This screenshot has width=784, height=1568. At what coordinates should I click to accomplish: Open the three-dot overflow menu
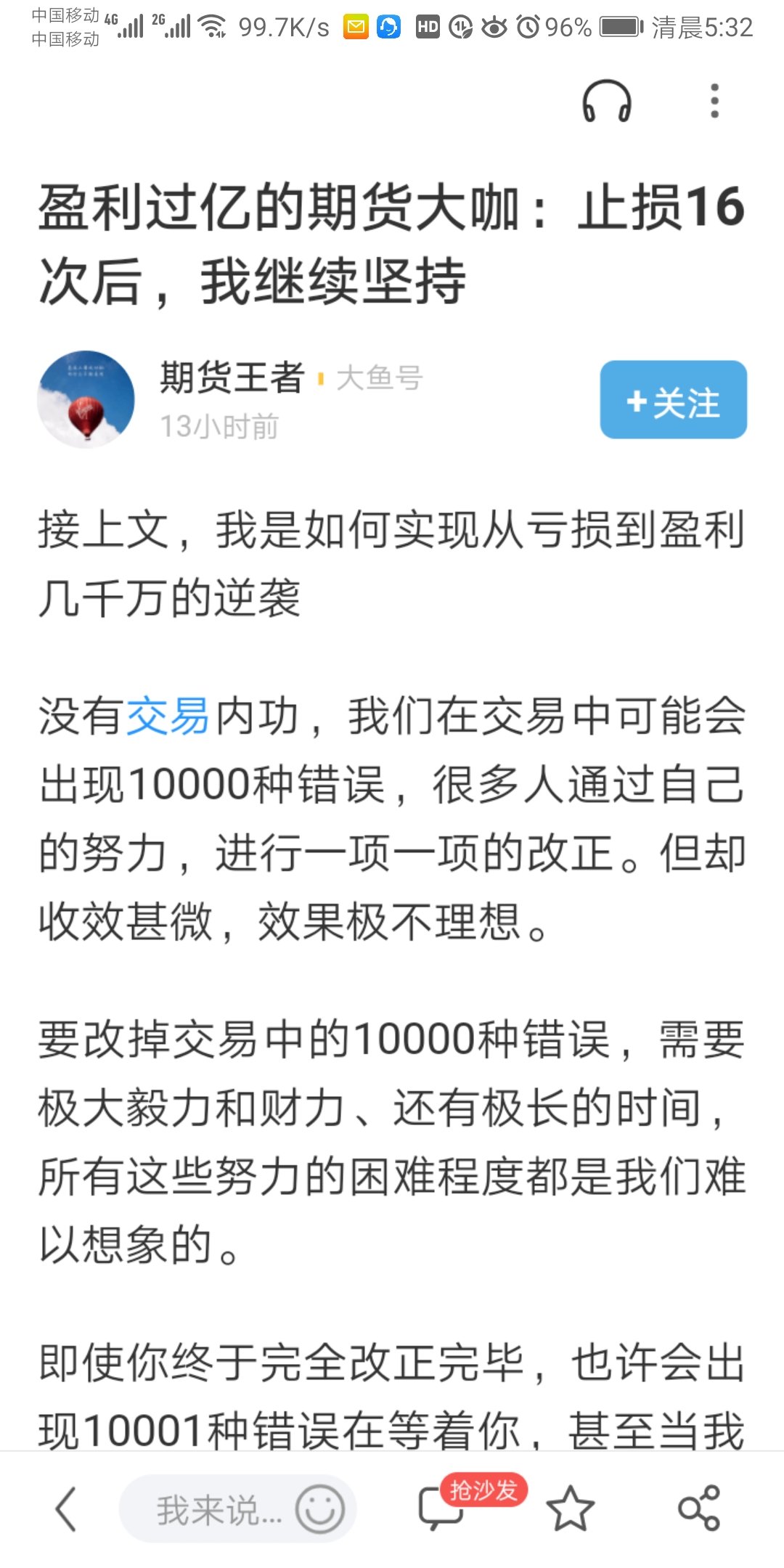(714, 101)
